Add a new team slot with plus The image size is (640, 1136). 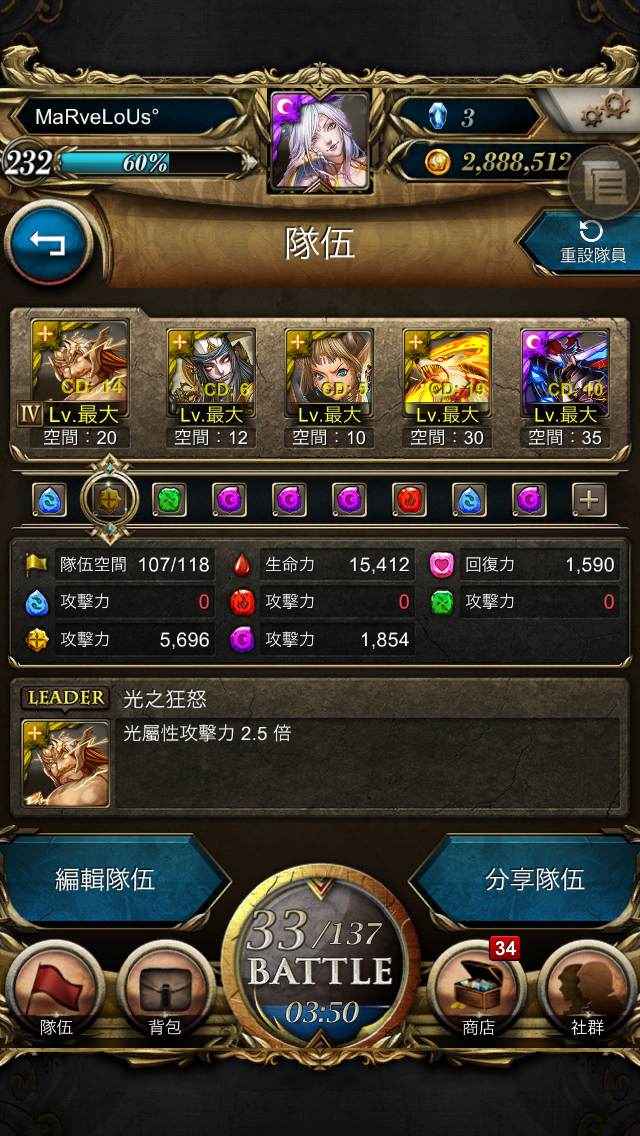(x=589, y=499)
